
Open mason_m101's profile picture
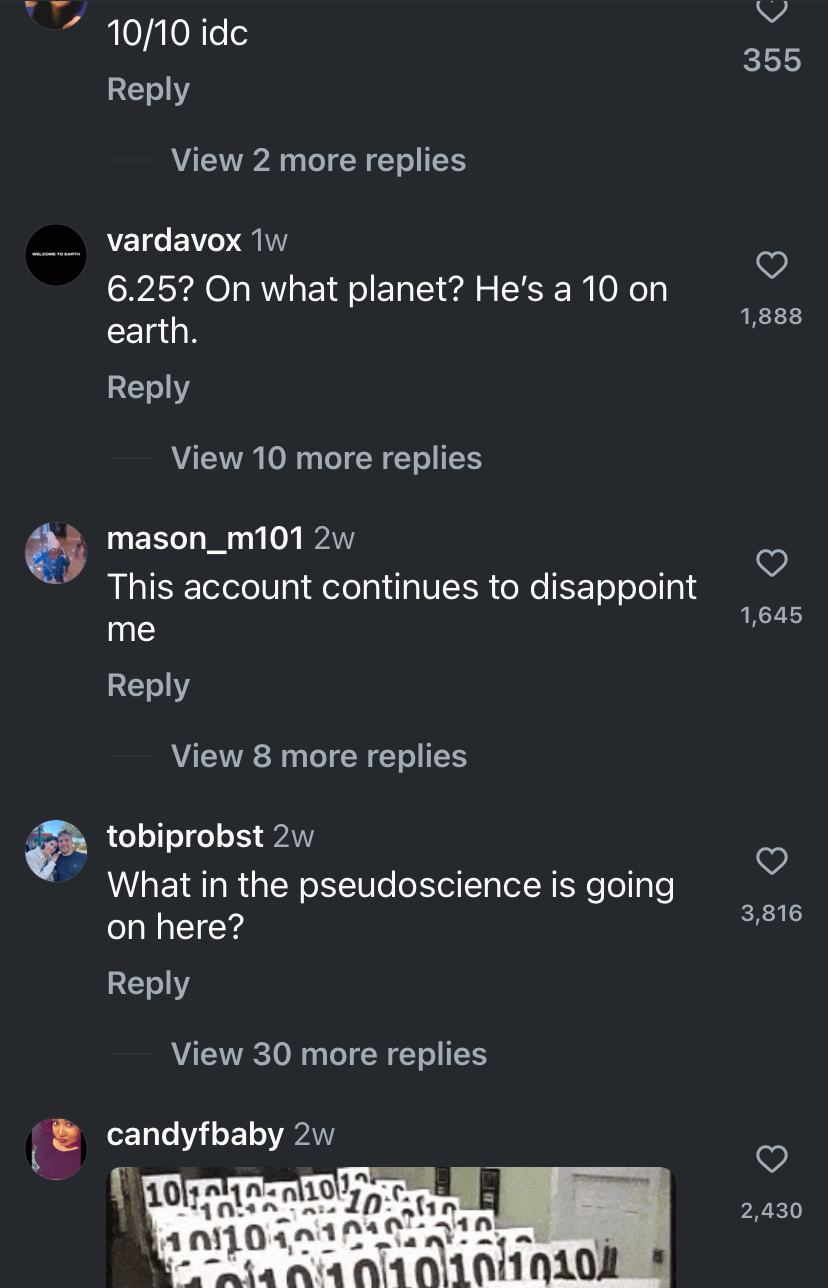pyautogui.click(x=56, y=553)
